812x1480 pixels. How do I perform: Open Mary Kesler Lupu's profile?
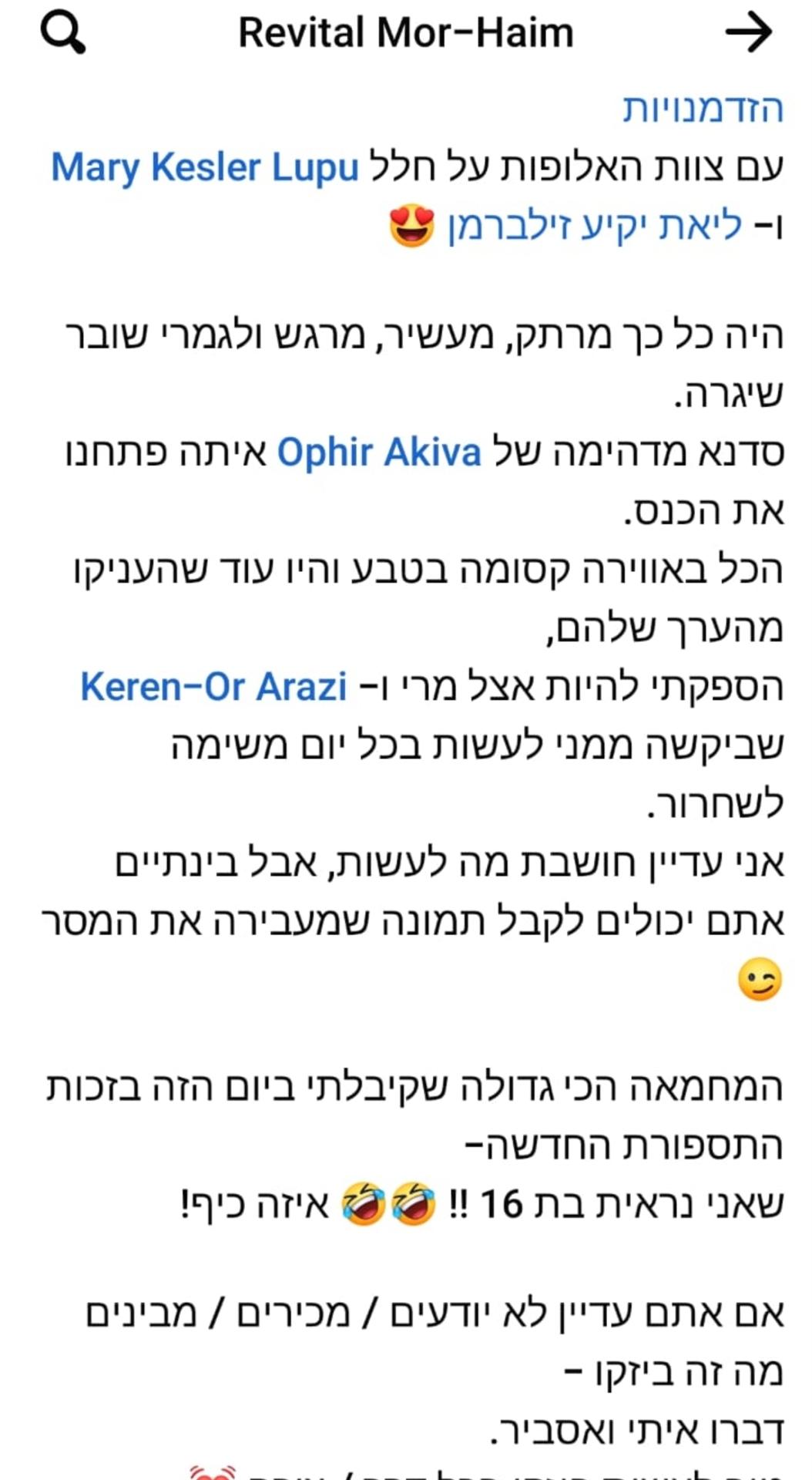click(x=205, y=167)
